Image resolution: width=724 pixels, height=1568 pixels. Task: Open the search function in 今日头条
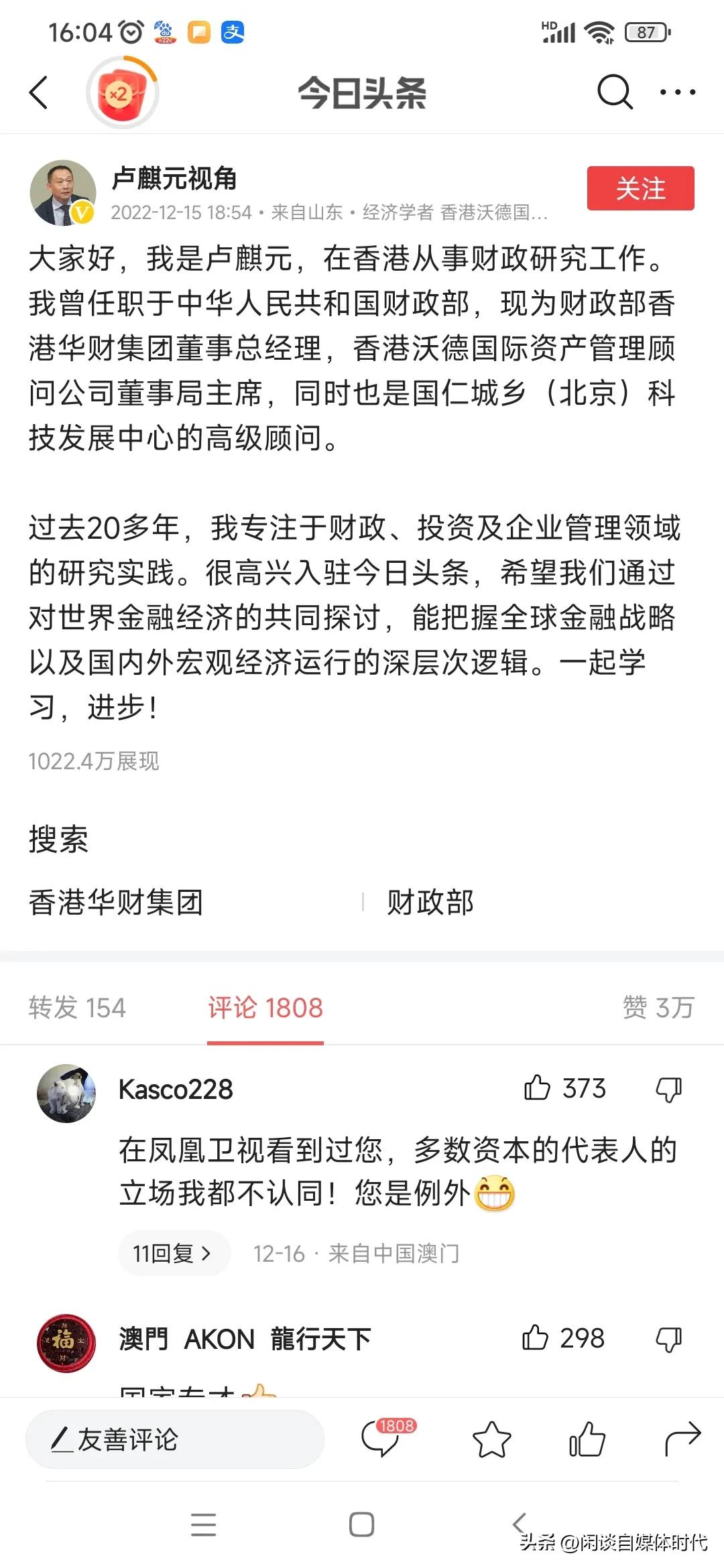tap(614, 92)
